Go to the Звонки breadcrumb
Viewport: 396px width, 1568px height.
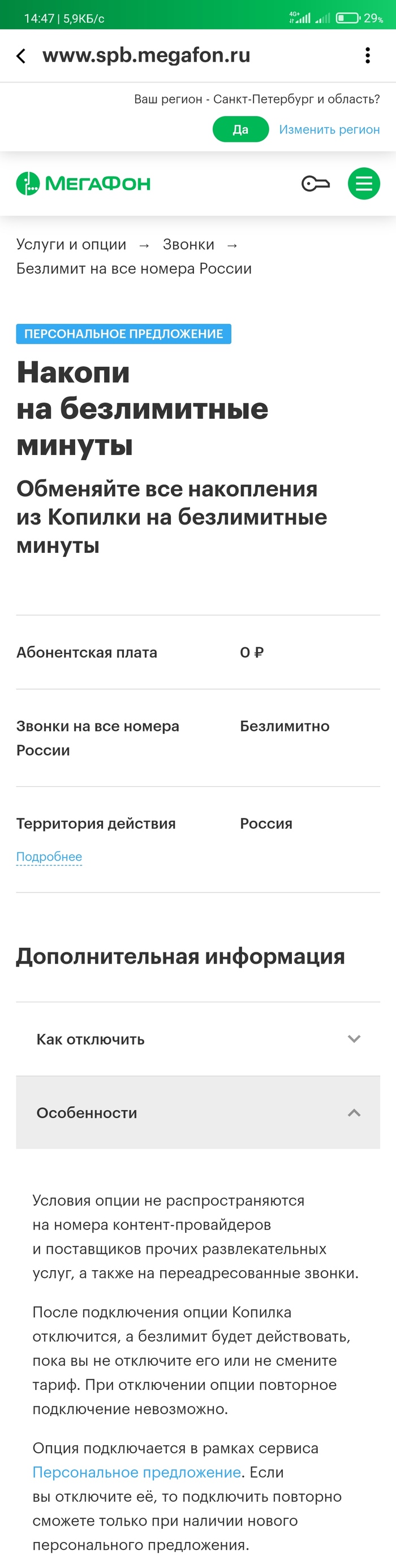188,244
